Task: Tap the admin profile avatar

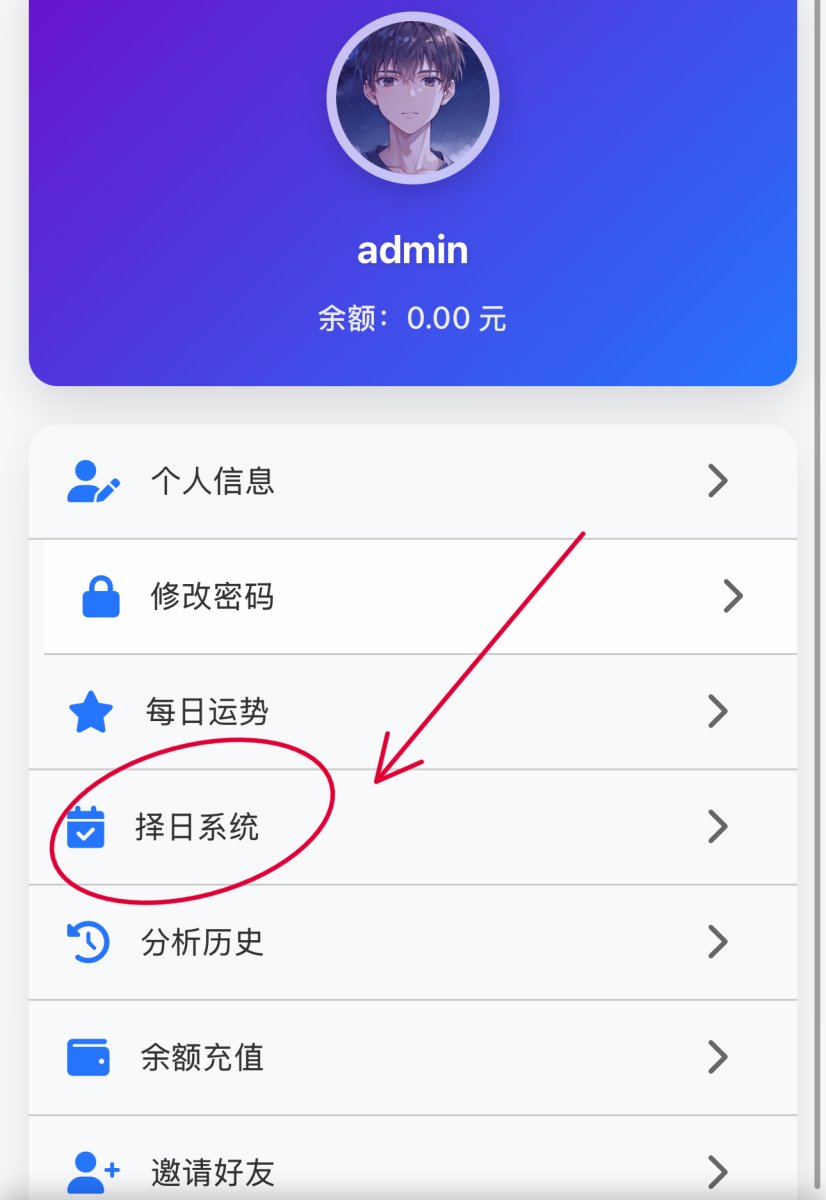Action: tap(412, 98)
